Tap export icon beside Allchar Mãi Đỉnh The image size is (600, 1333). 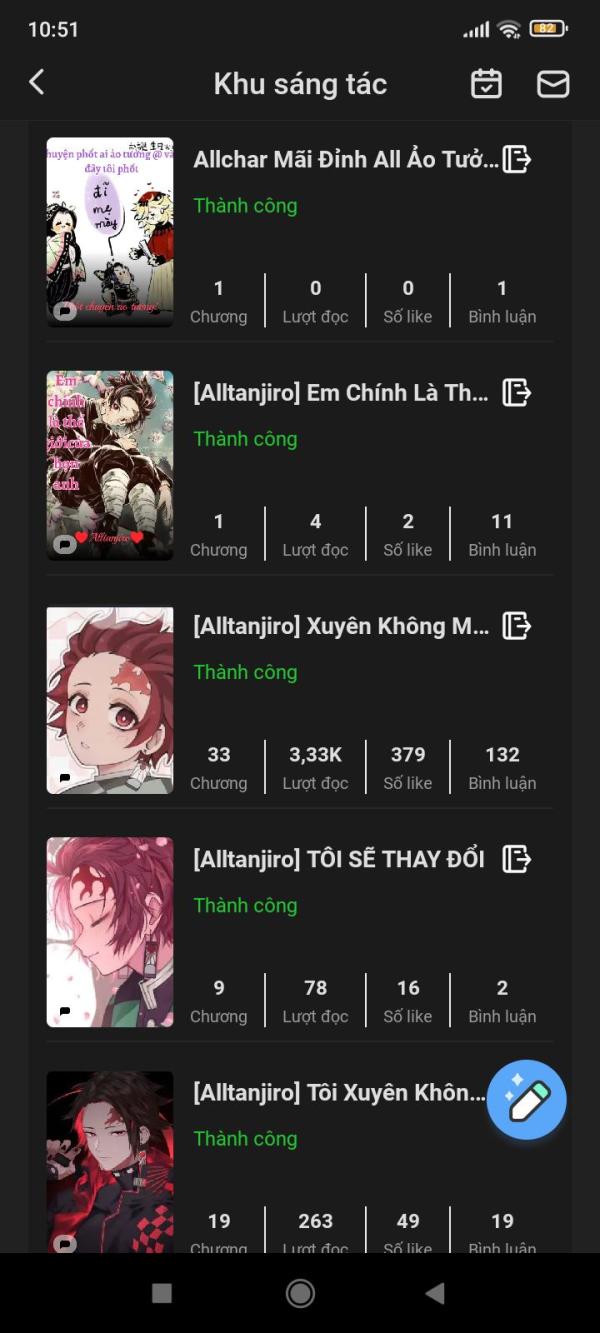pos(516,159)
